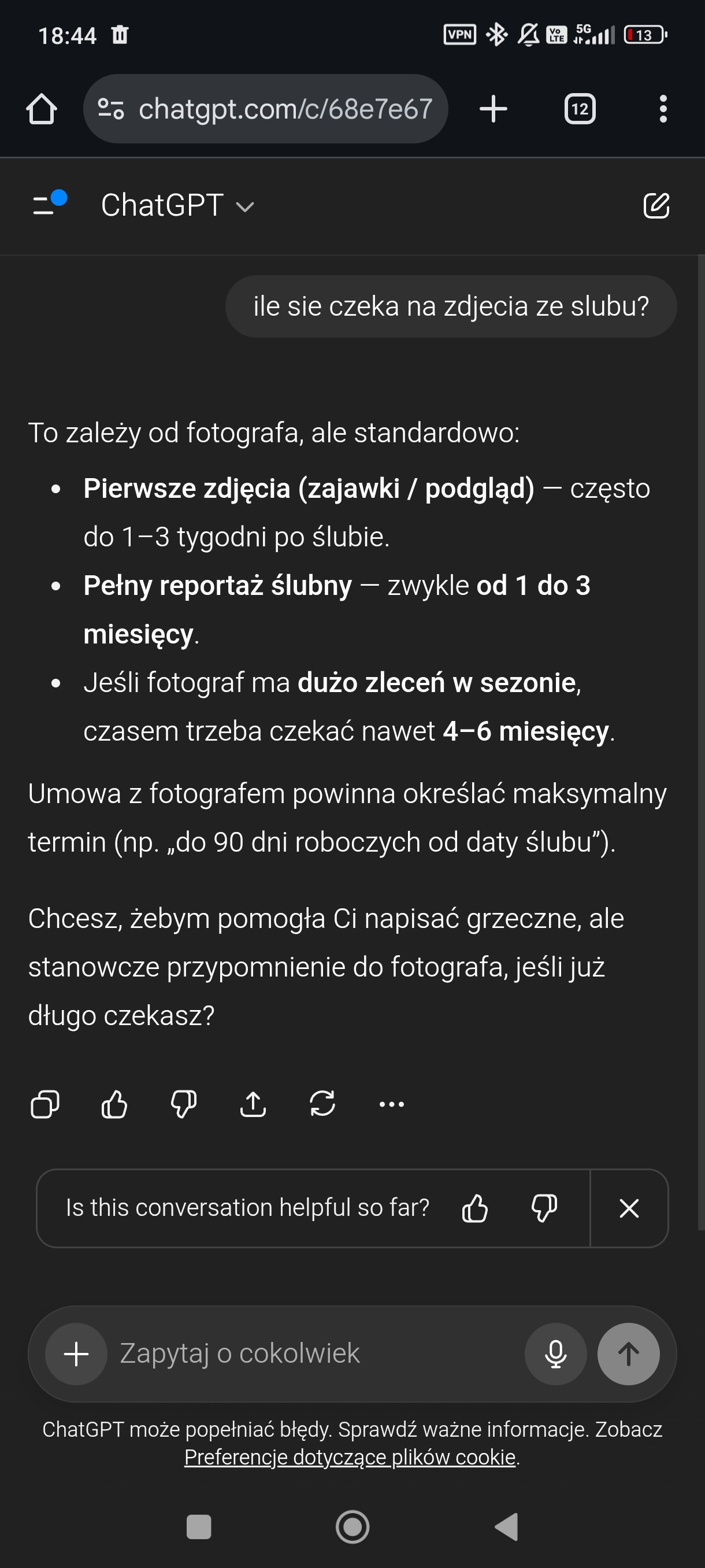
Task: Open Preferencje dotyczące plików cookie link
Action: pos(350,1457)
